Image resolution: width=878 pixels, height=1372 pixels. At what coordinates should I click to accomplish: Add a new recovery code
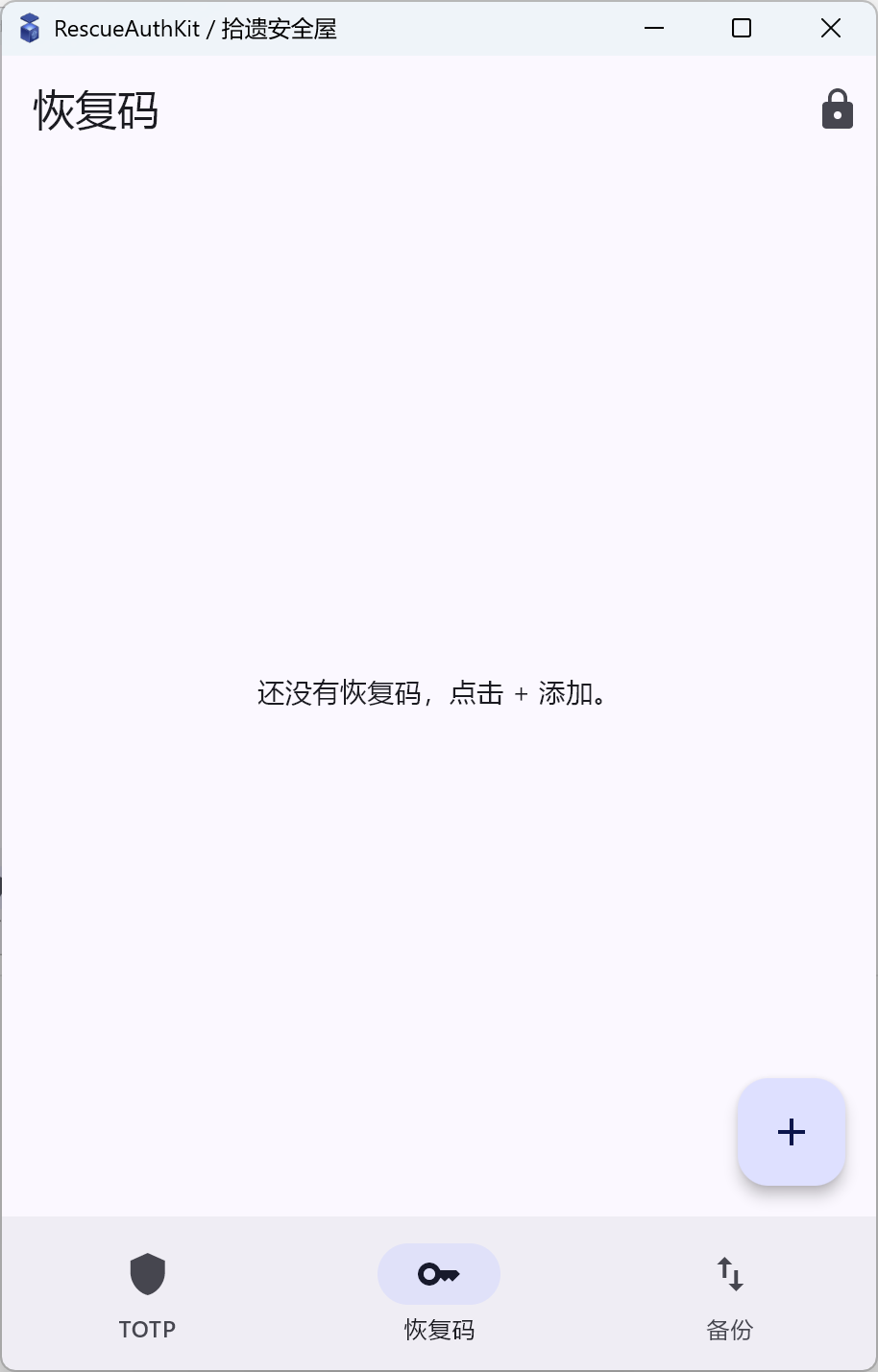(791, 1132)
